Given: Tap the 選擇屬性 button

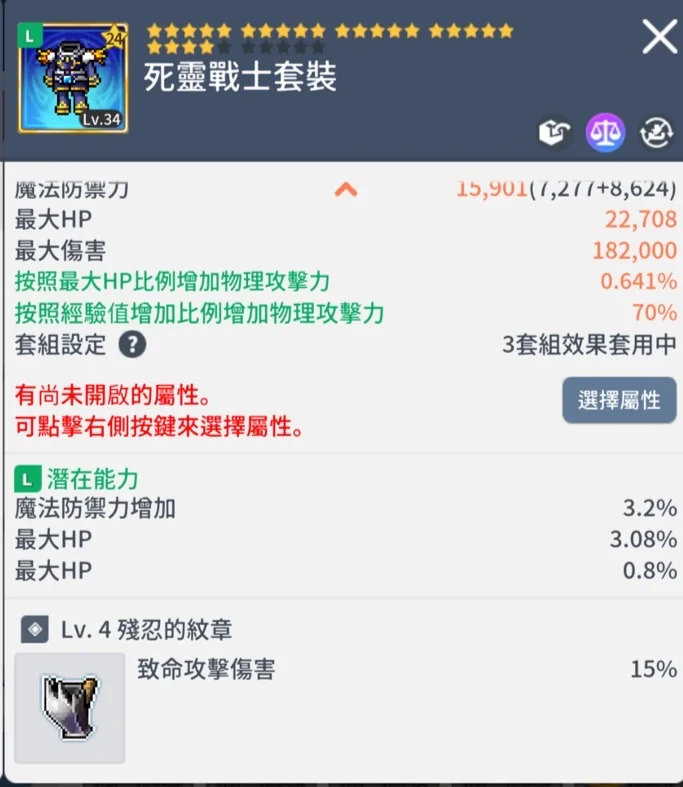Looking at the screenshot, I should pos(619,400).
